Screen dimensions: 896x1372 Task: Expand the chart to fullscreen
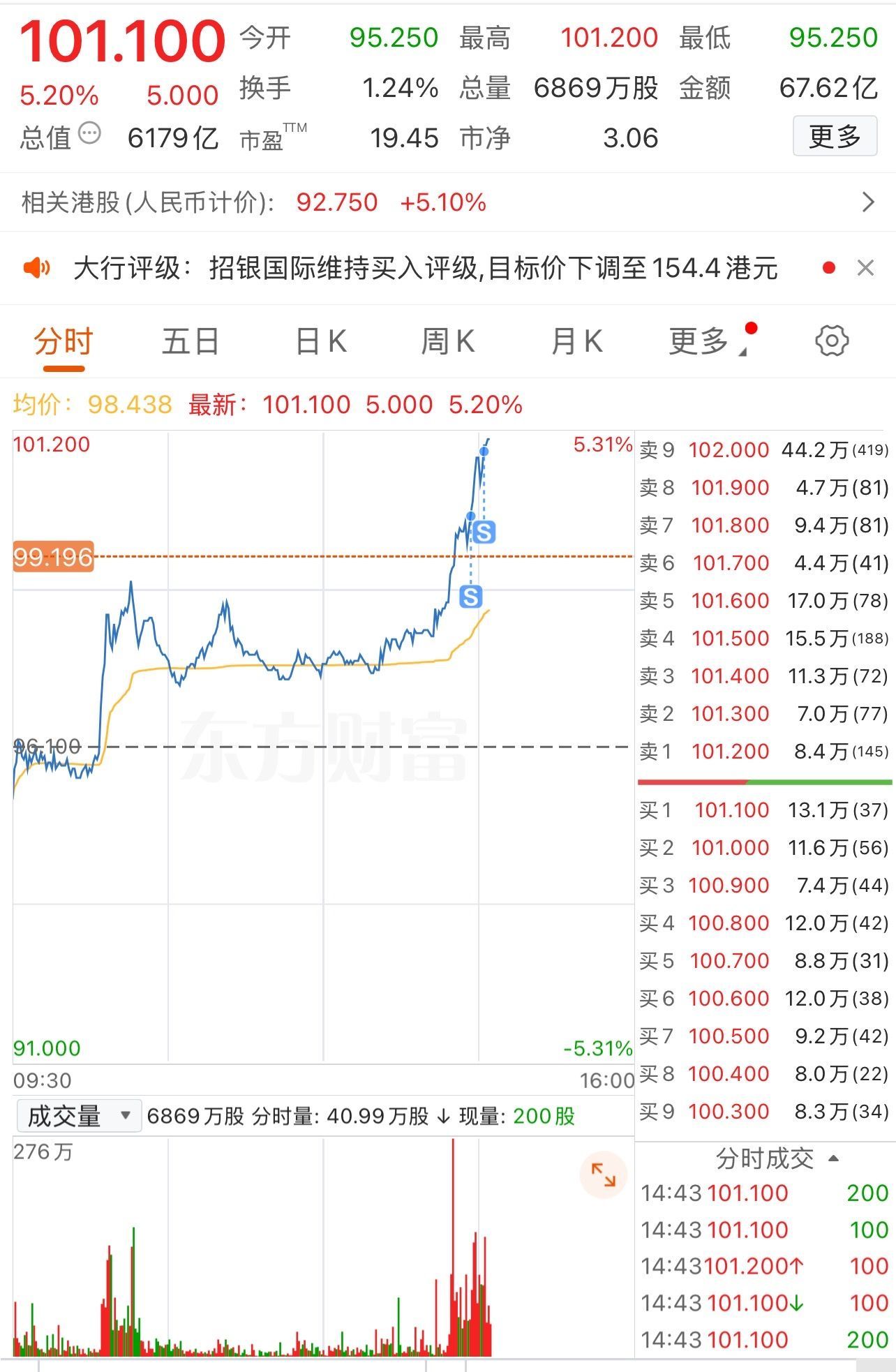[x=603, y=1175]
